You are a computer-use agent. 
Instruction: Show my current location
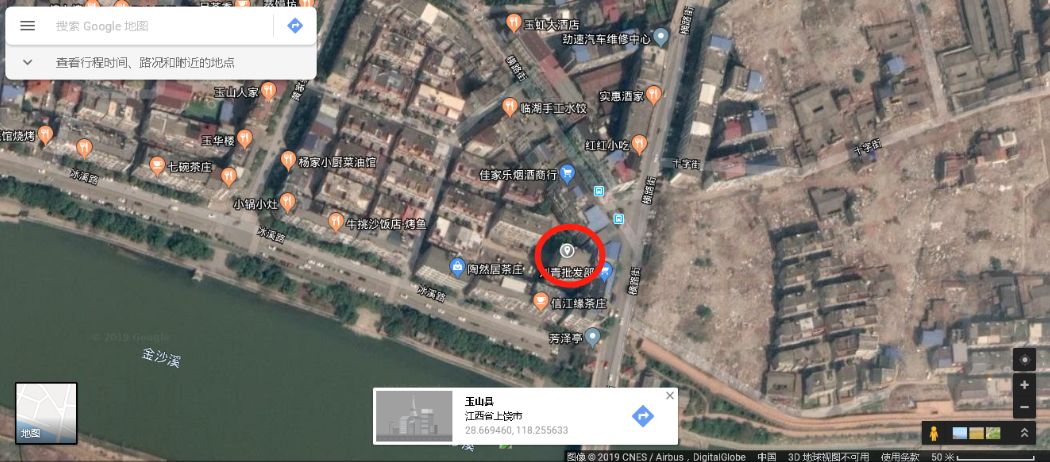1024,359
